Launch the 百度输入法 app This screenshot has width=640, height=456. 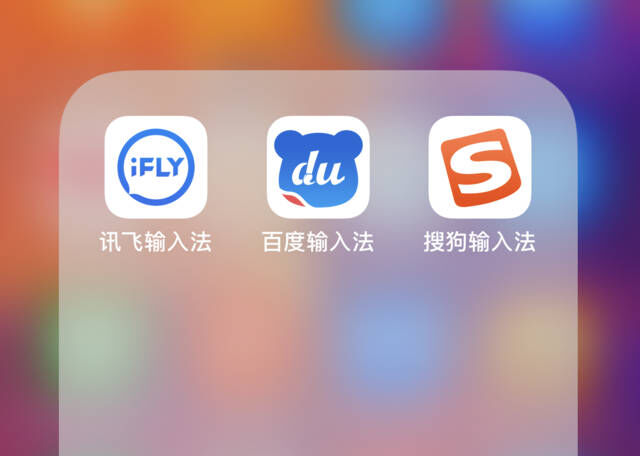(x=318, y=167)
